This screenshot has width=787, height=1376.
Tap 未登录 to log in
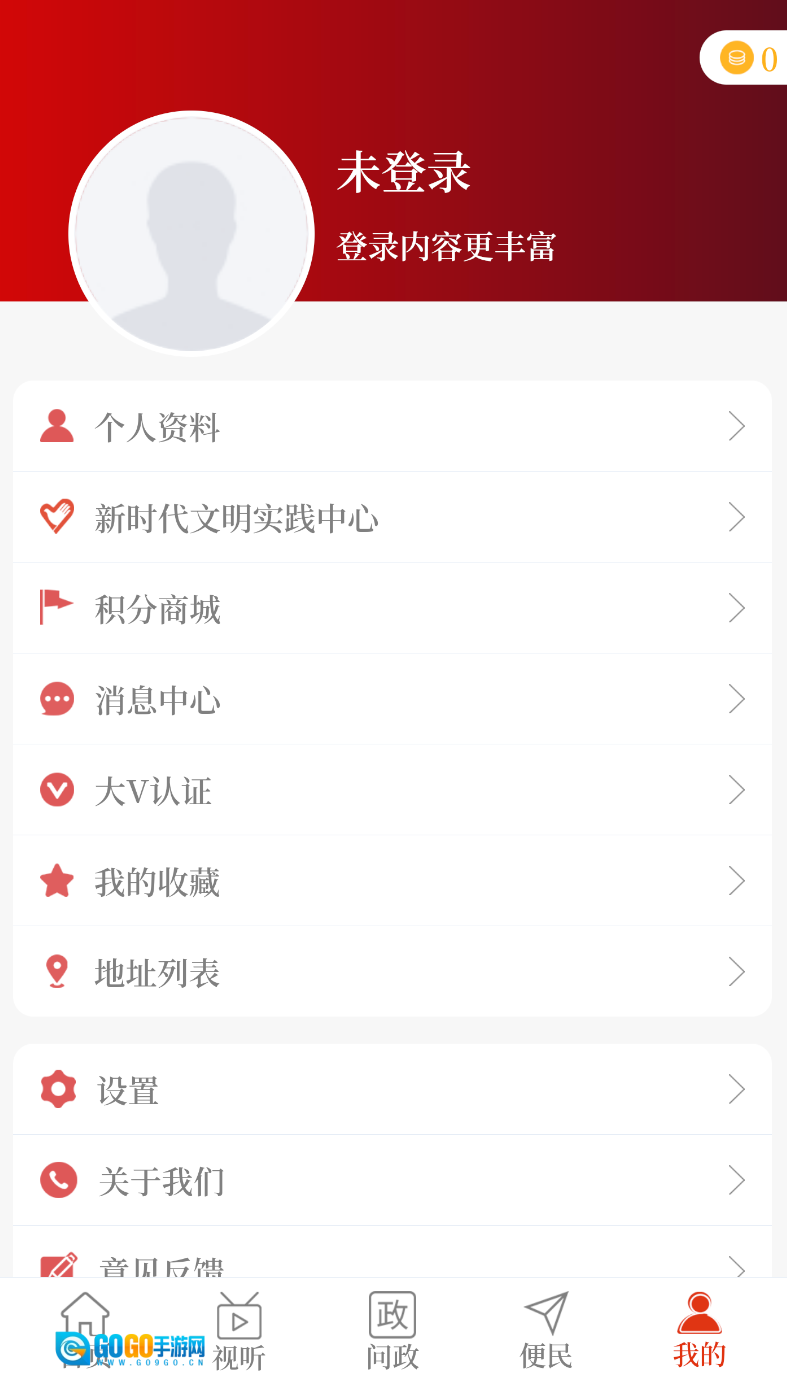[x=404, y=172]
